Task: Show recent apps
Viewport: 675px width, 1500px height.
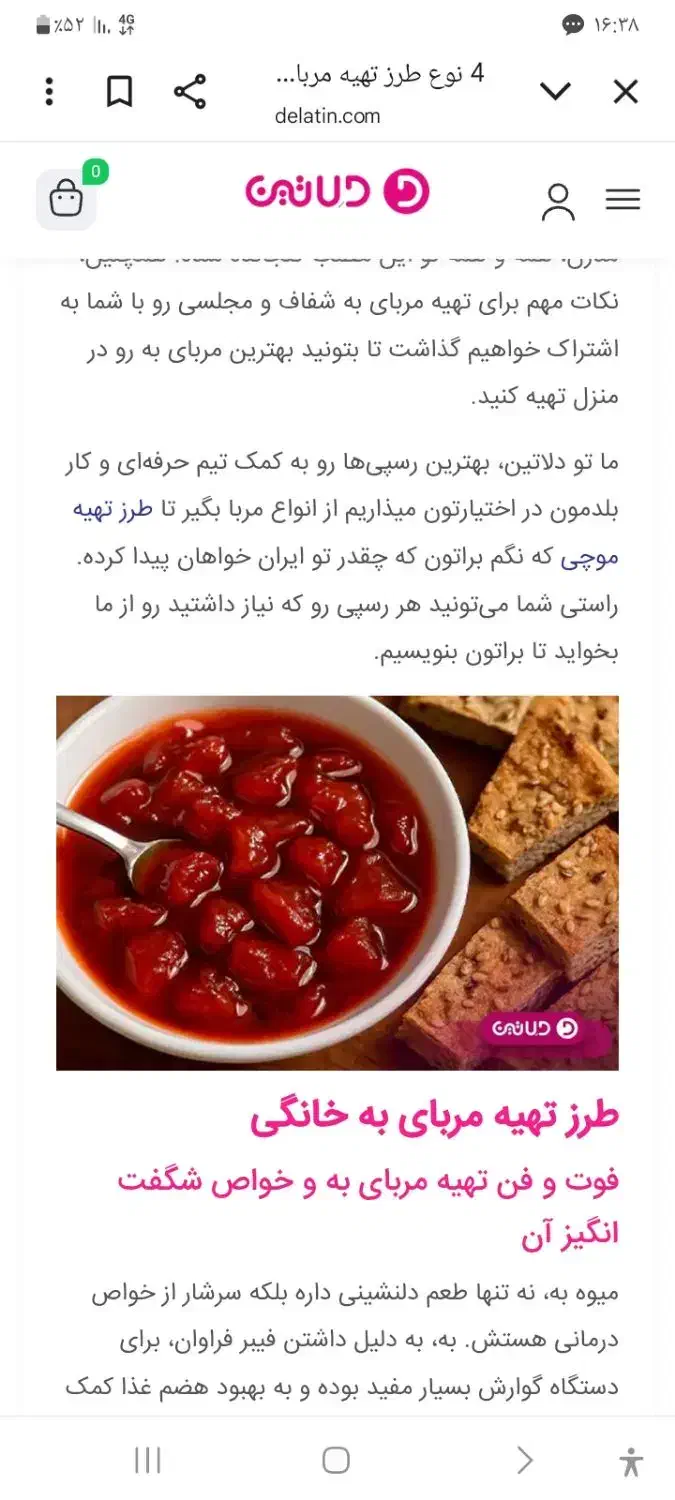Action: coord(147,1461)
